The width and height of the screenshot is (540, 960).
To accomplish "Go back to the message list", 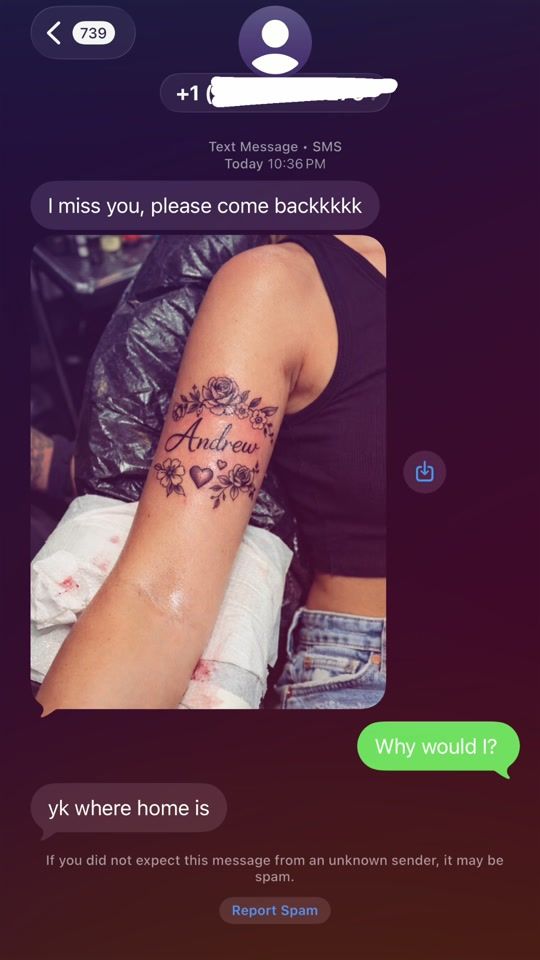I will [83, 33].
